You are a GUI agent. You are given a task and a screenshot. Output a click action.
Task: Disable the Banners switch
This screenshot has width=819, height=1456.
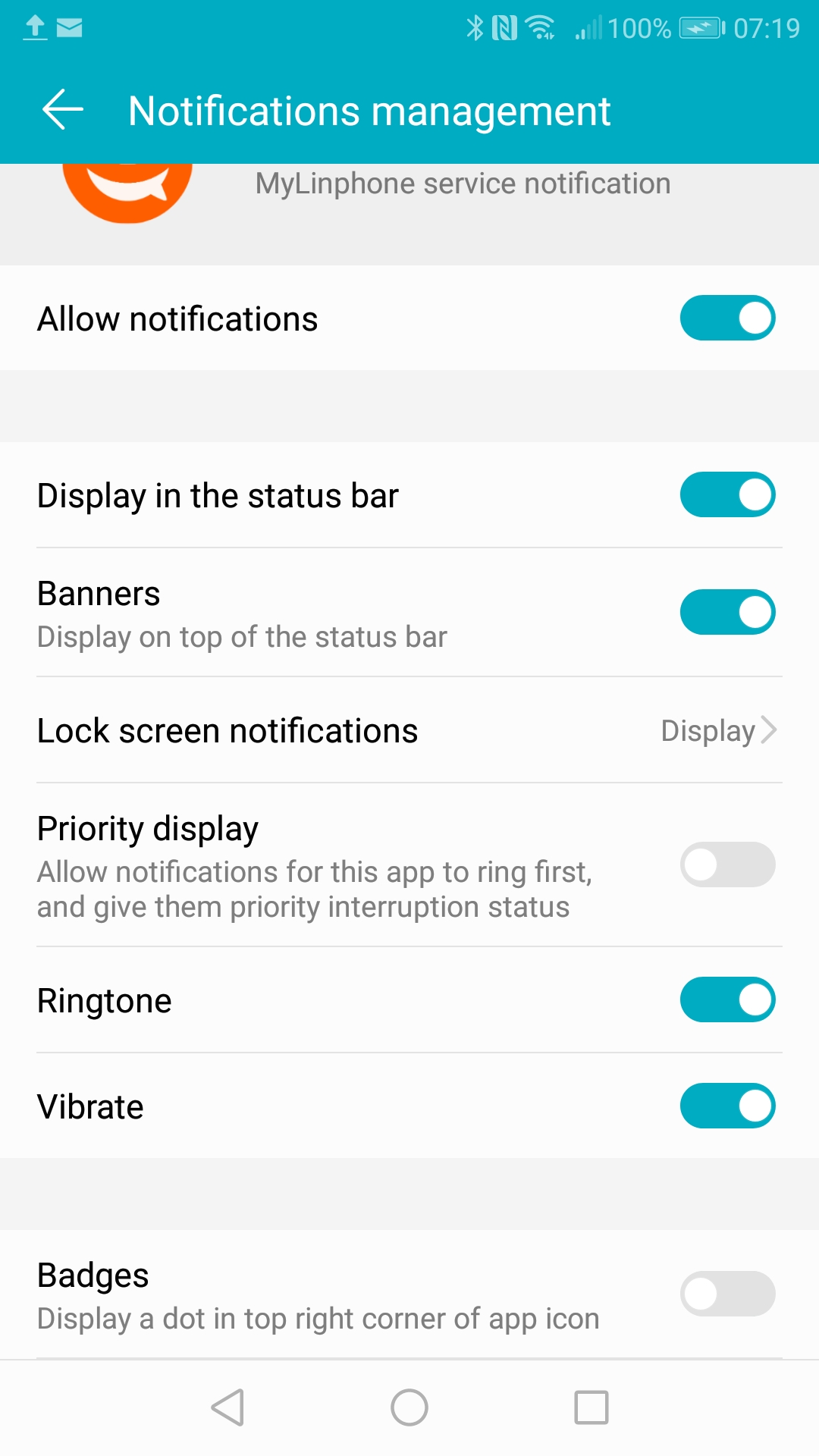727,612
